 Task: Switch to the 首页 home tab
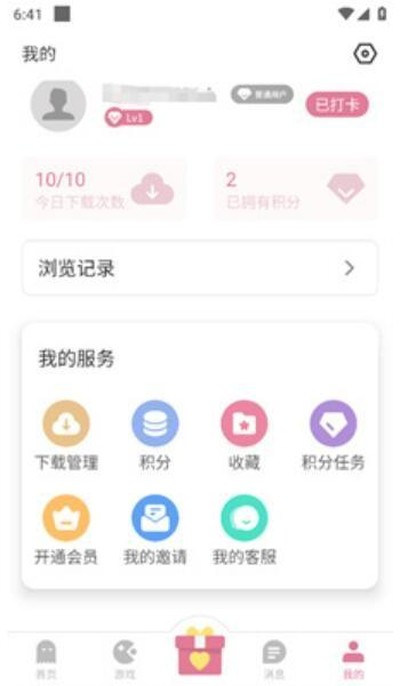tap(46, 659)
